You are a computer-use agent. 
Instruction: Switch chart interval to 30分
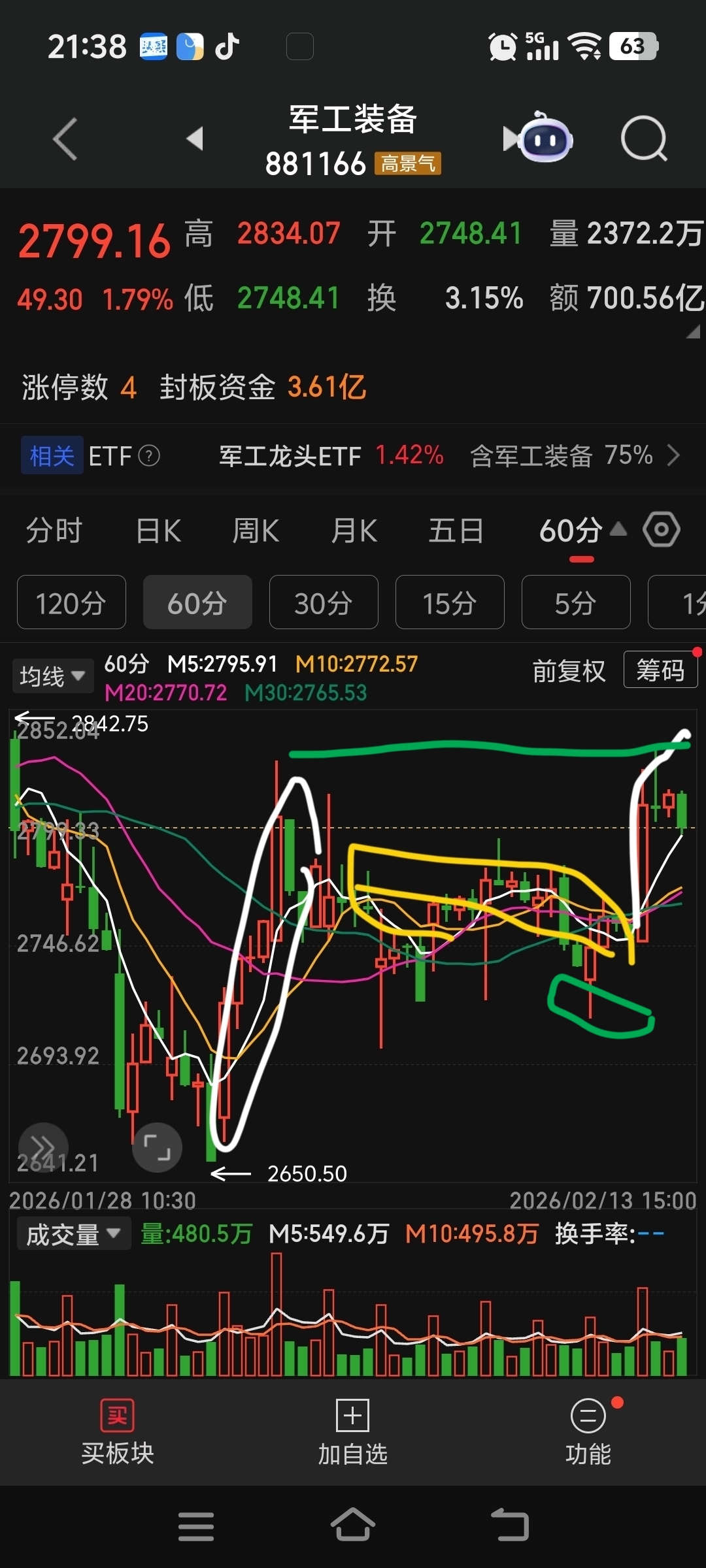point(323,602)
